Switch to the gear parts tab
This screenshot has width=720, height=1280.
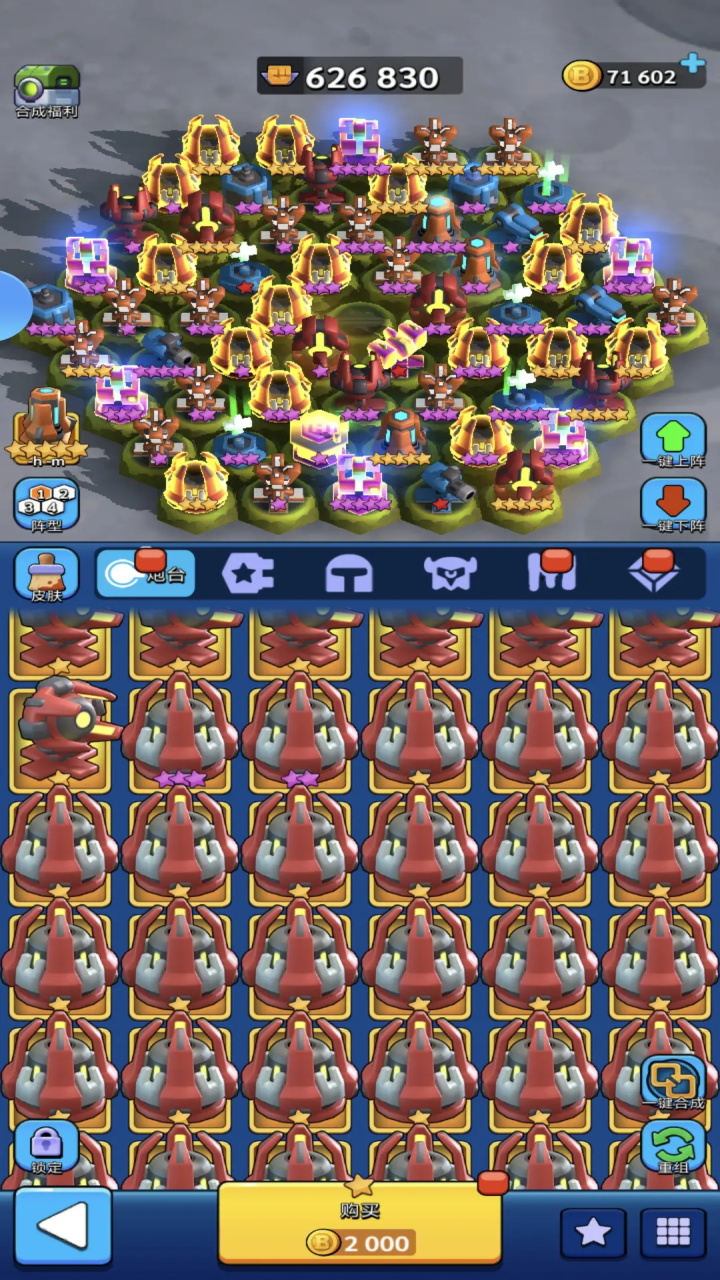(247, 573)
